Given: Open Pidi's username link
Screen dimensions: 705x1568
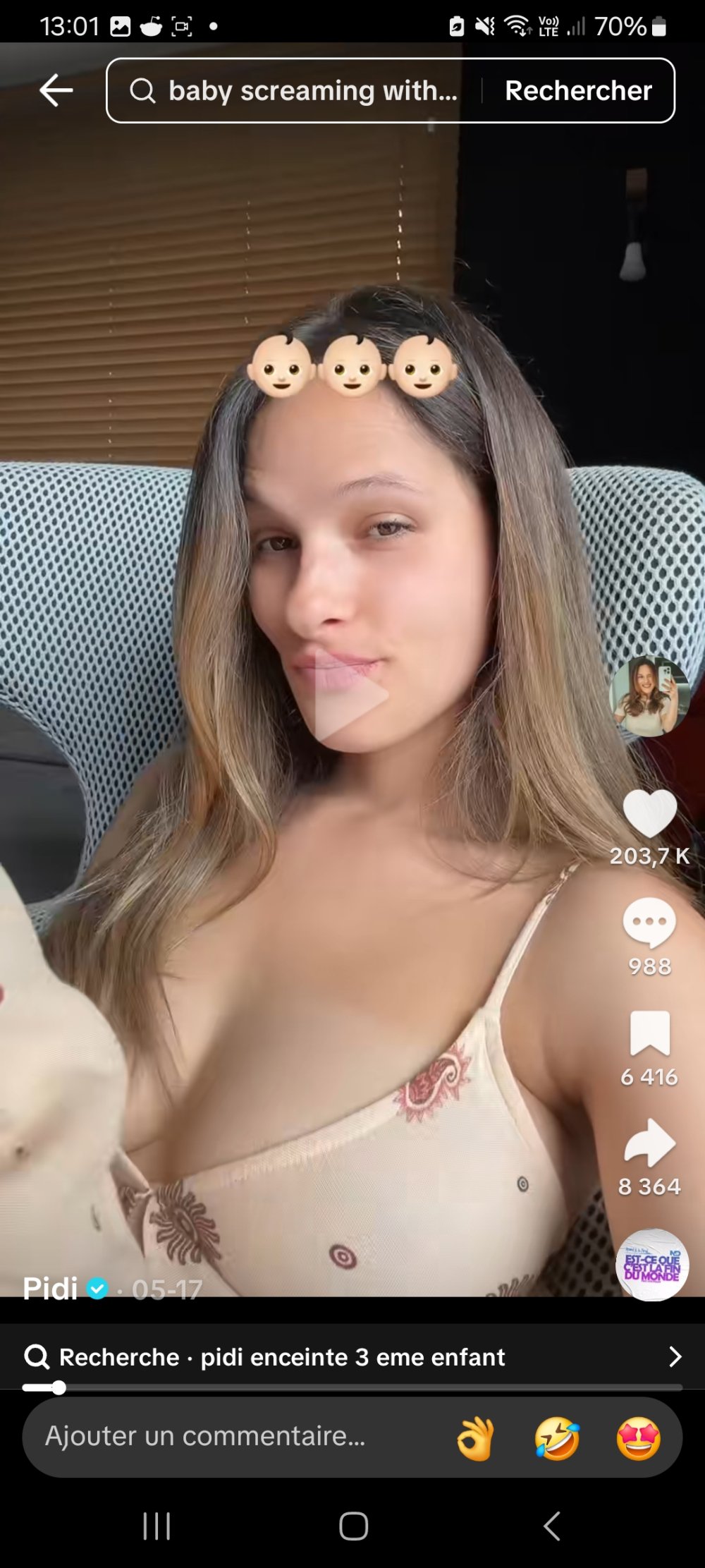Looking at the screenshot, I should (x=51, y=1289).
